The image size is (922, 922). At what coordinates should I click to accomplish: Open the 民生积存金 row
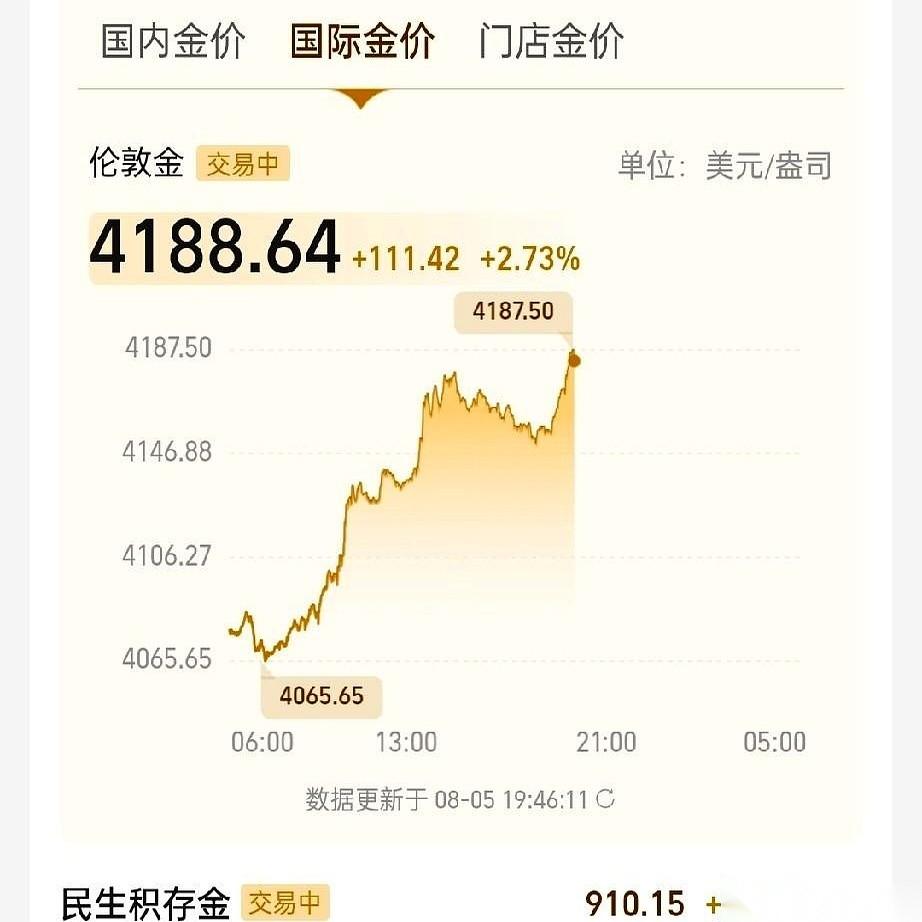coord(460,903)
